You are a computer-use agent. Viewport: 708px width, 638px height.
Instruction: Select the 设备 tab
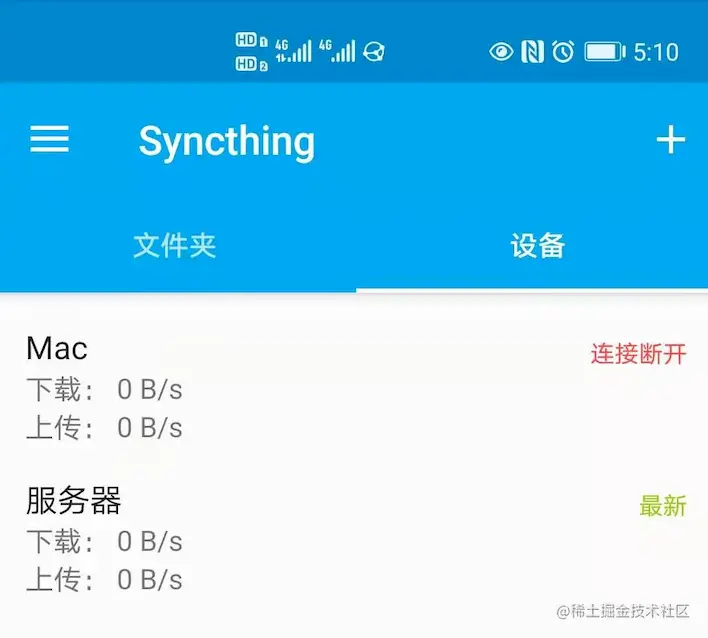(x=537, y=245)
